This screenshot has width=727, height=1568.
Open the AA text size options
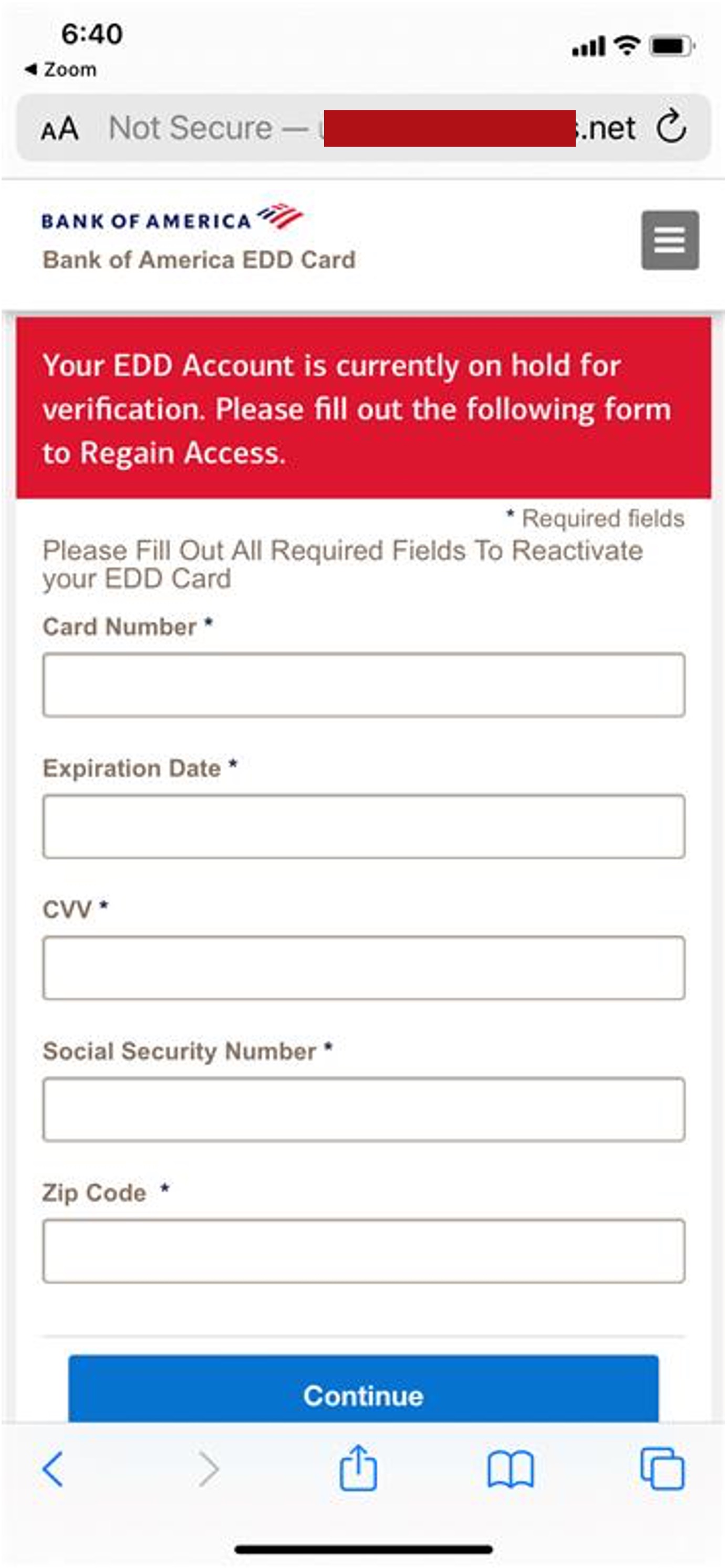pyautogui.click(x=59, y=128)
